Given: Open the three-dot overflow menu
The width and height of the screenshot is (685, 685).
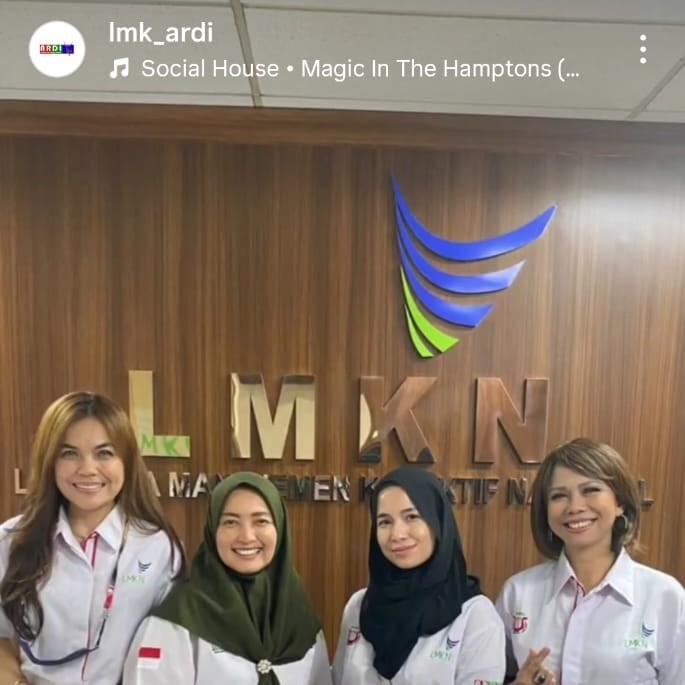Looking at the screenshot, I should coord(643,49).
